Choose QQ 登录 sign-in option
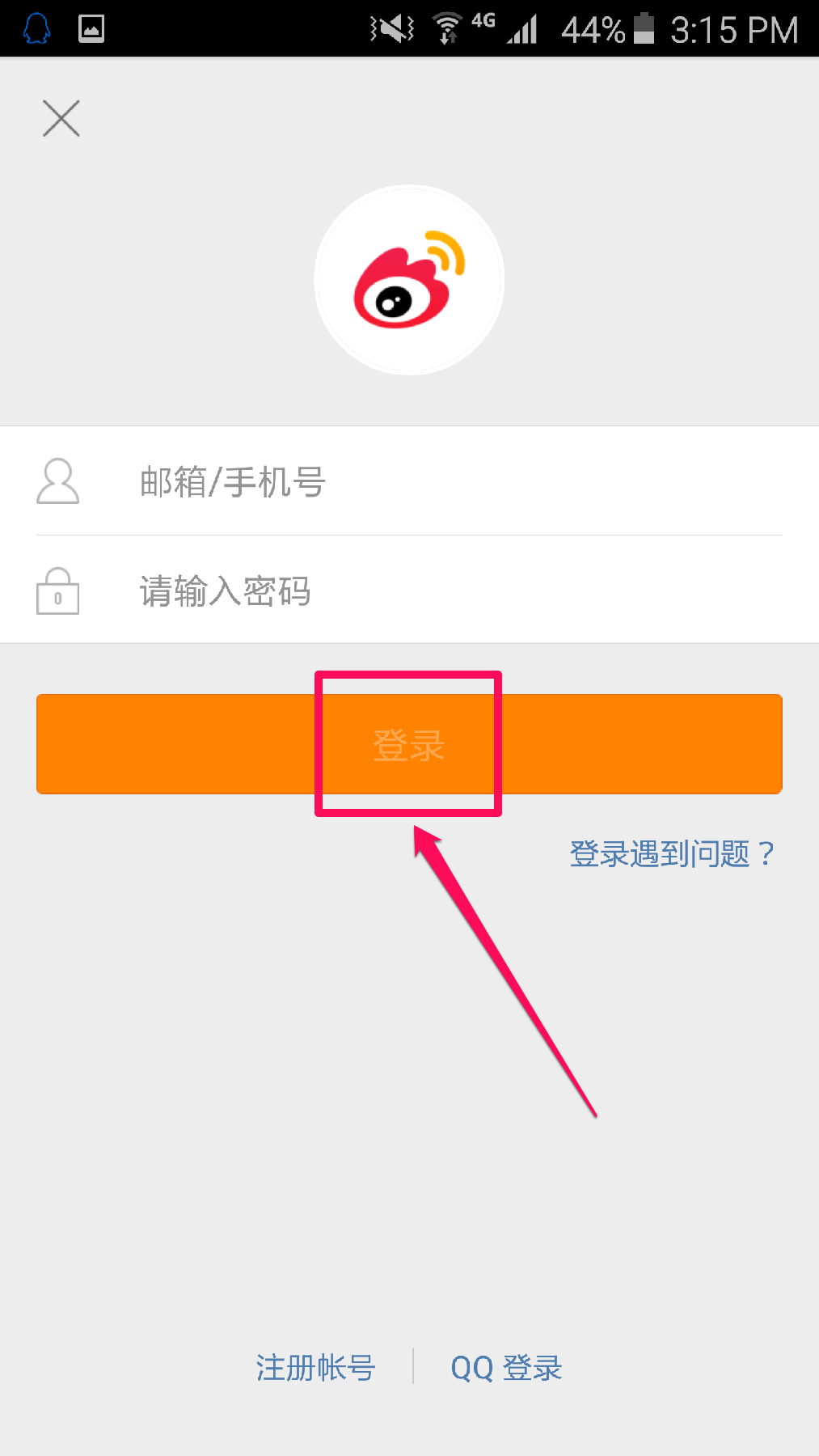 [x=506, y=1368]
